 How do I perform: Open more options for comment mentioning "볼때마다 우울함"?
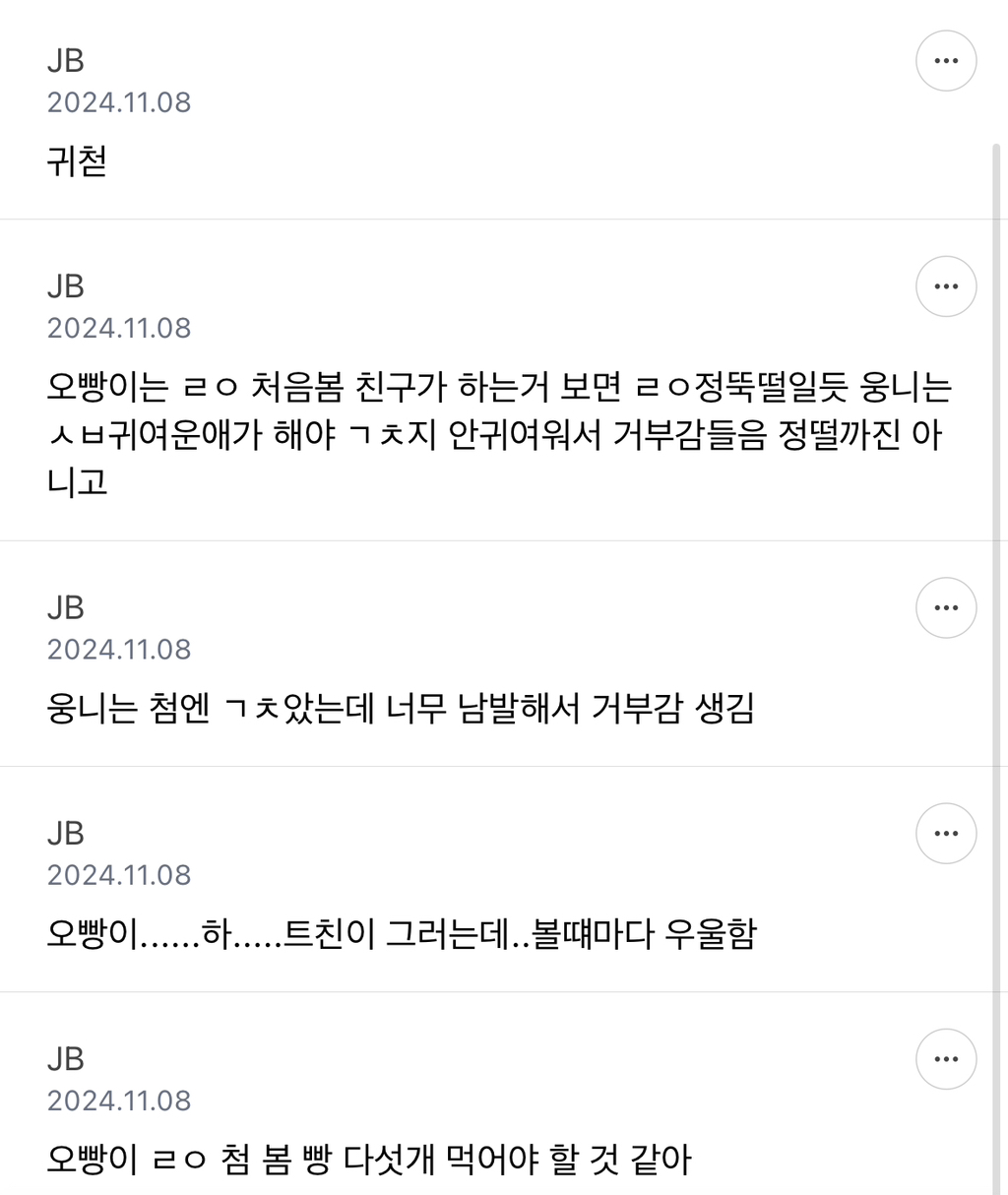coord(945,834)
